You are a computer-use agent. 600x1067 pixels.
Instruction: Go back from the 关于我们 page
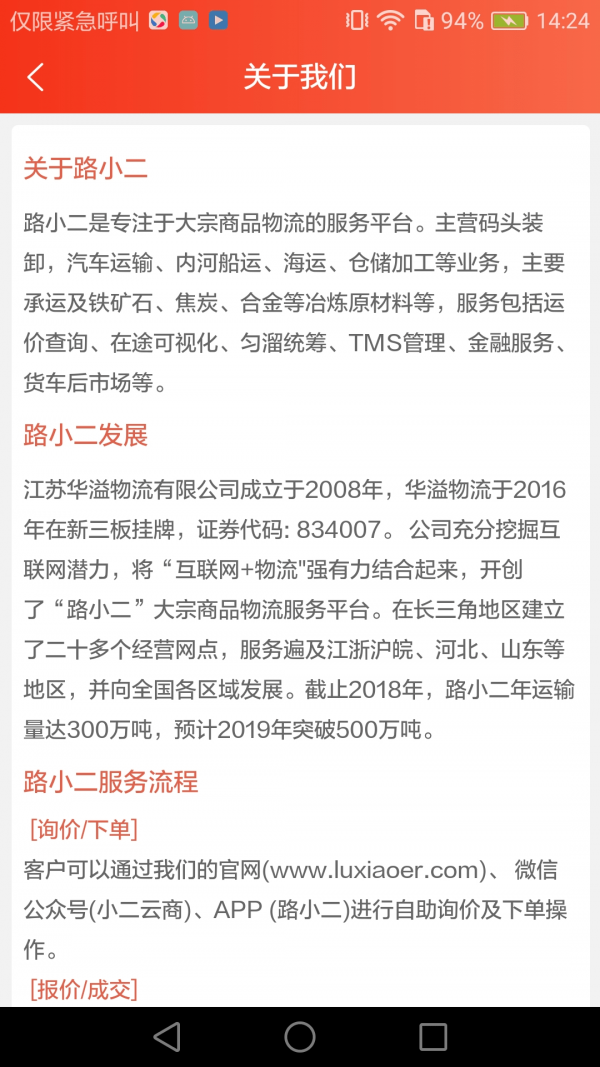click(x=36, y=77)
